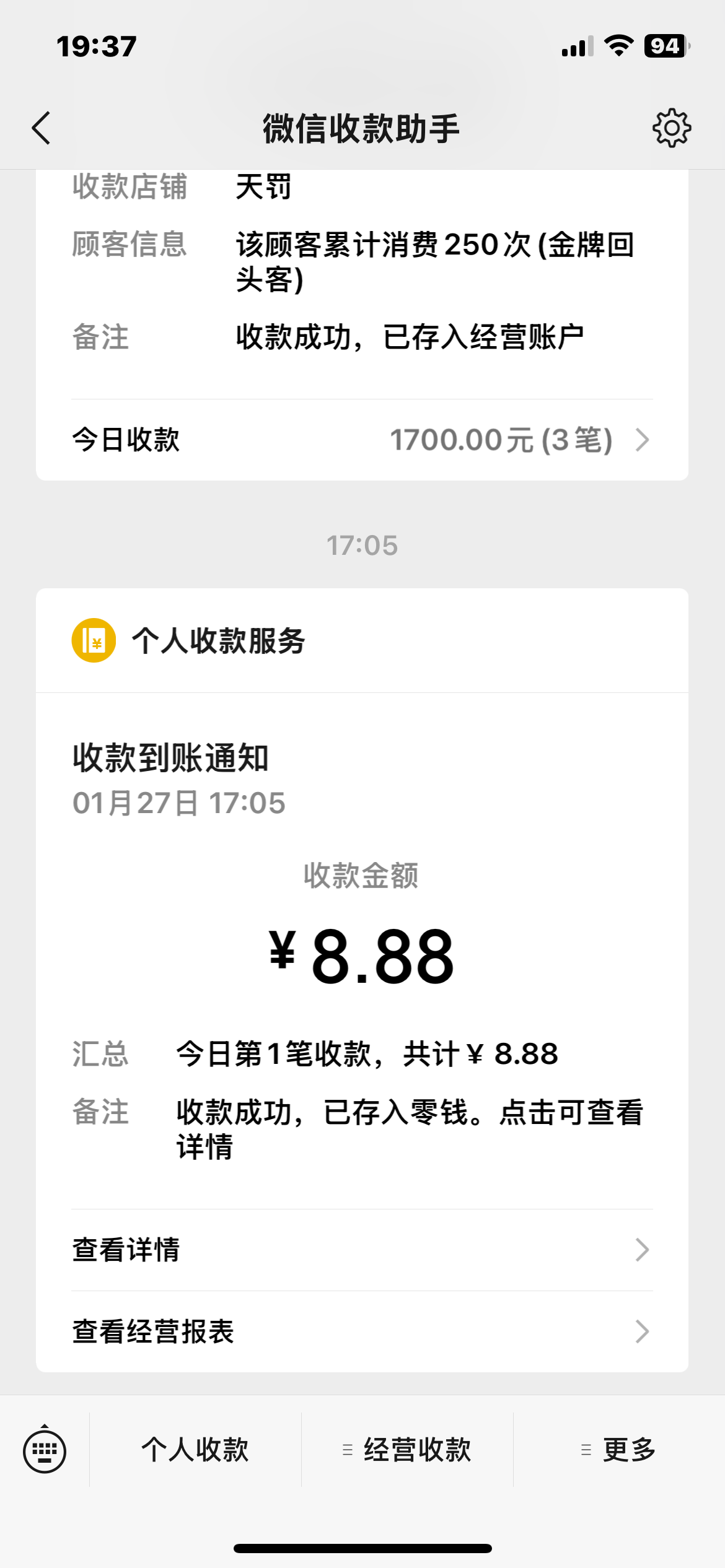Image resolution: width=725 pixels, height=1568 pixels.
Task: Go back from 微信收款助手
Action: tap(42, 128)
